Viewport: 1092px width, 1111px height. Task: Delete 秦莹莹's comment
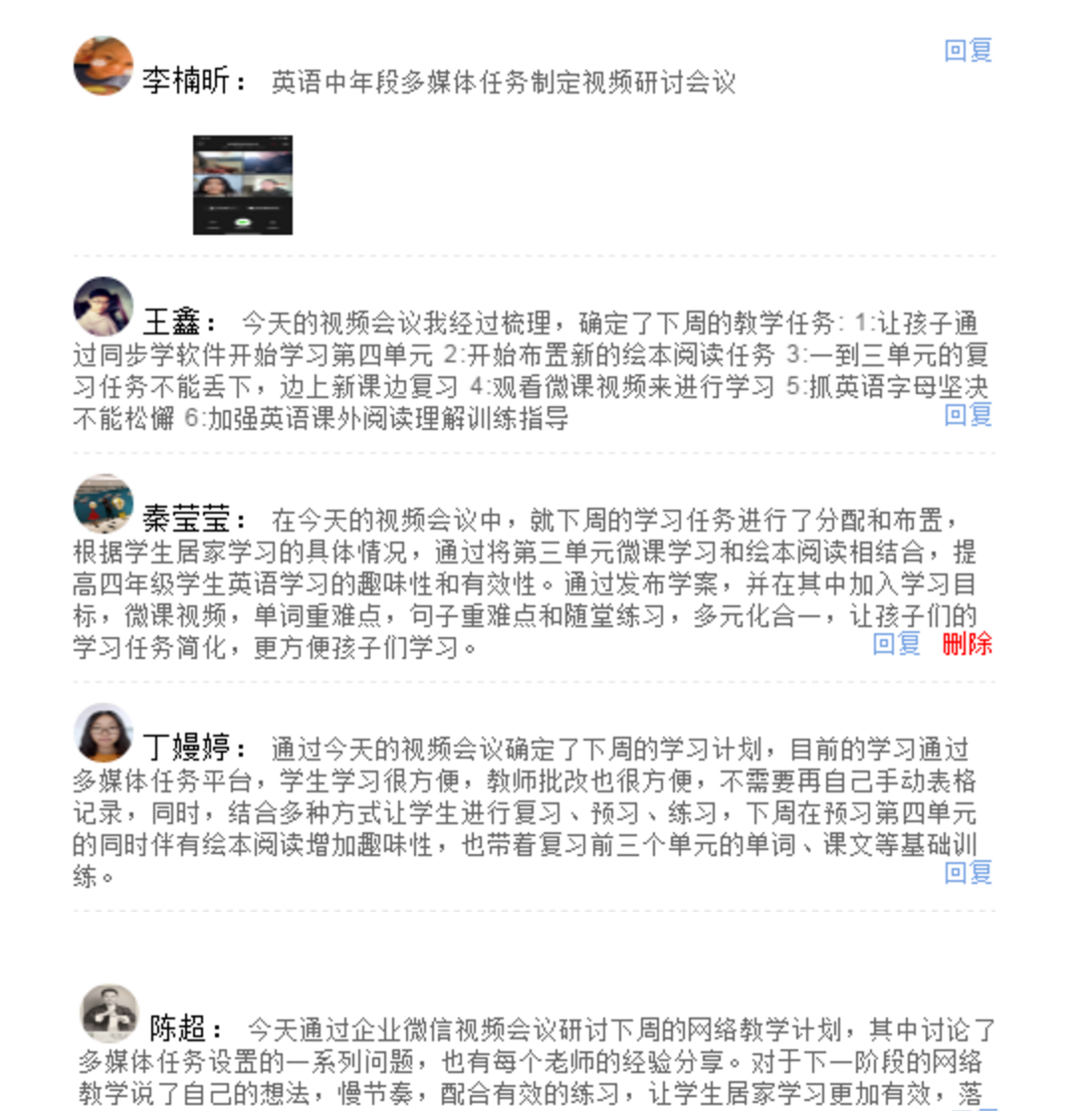[x=967, y=643]
